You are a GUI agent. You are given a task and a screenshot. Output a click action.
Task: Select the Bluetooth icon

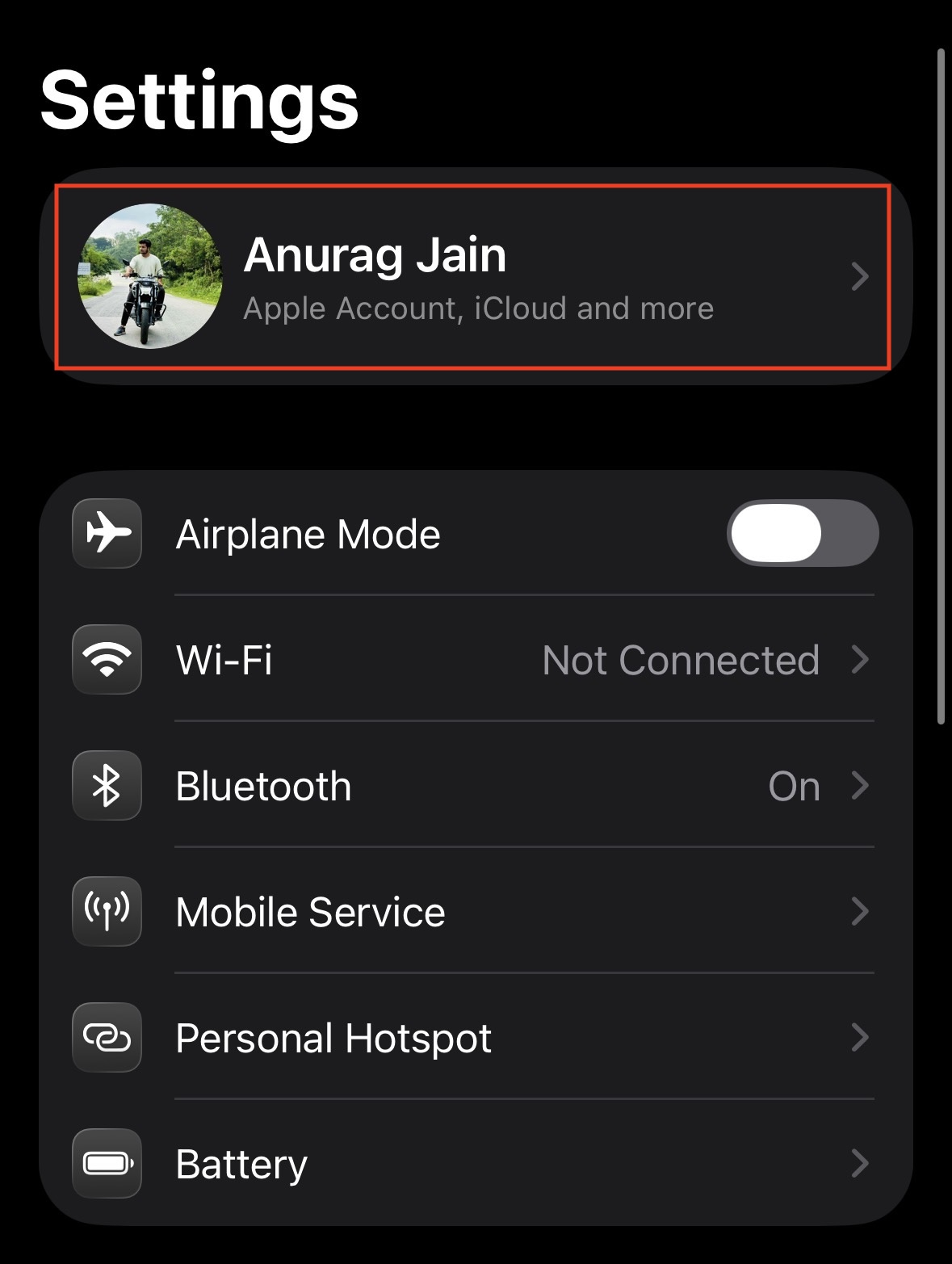(106, 785)
